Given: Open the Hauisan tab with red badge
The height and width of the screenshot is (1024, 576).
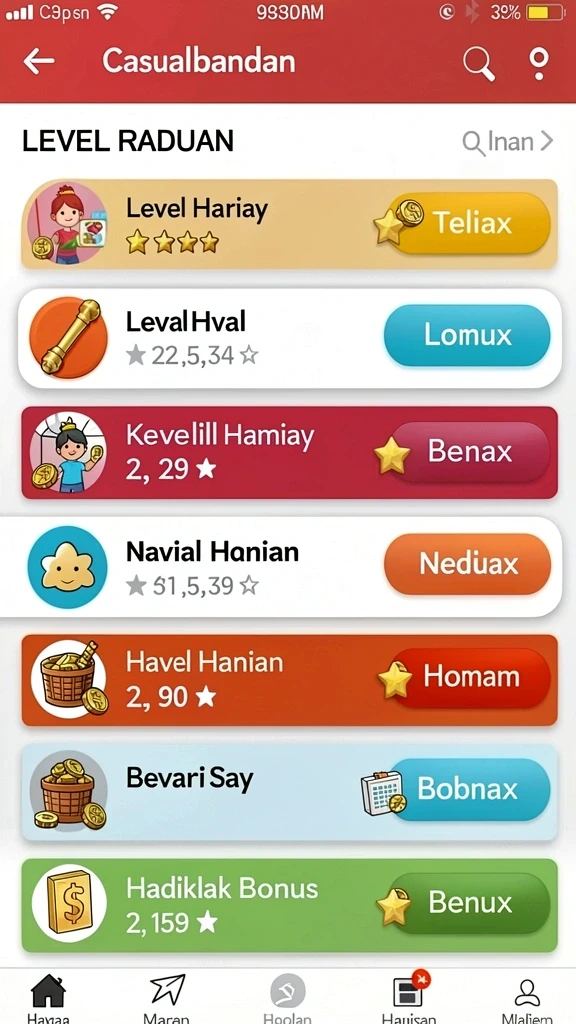Looking at the screenshot, I should pos(409,997).
